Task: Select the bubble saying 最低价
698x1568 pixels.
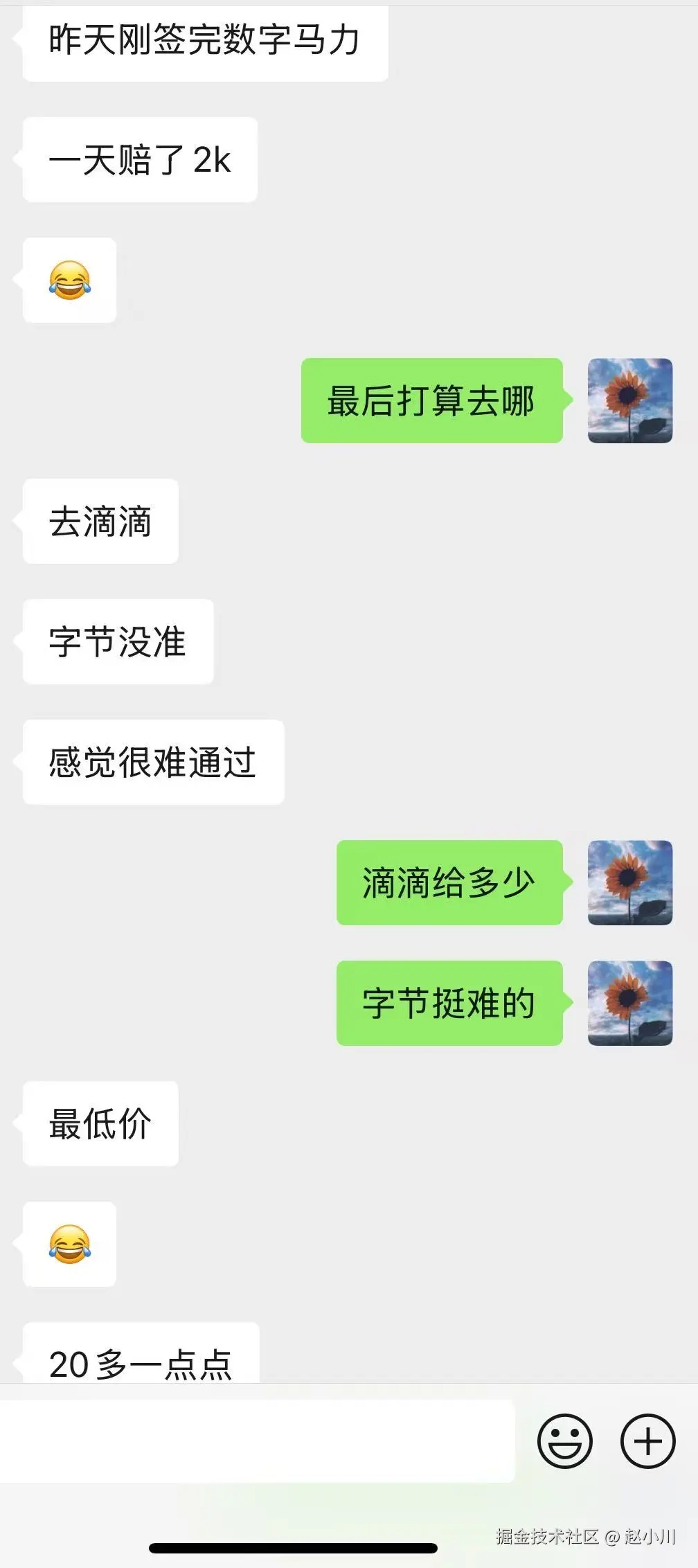Action: pyautogui.click(x=100, y=1123)
